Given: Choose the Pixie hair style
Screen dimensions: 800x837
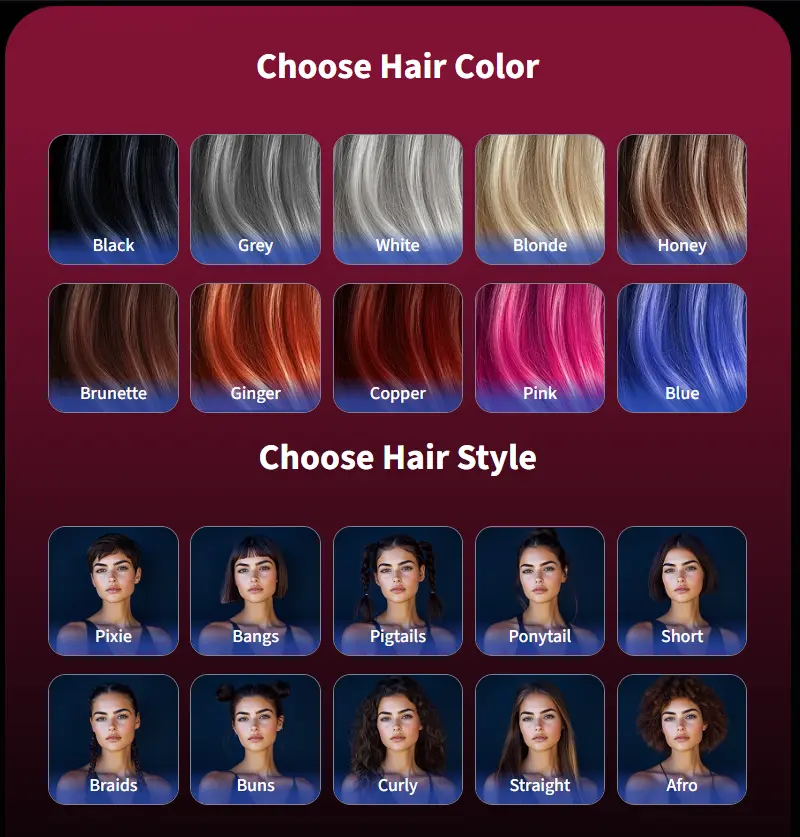Looking at the screenshot, I should point(113,590).
